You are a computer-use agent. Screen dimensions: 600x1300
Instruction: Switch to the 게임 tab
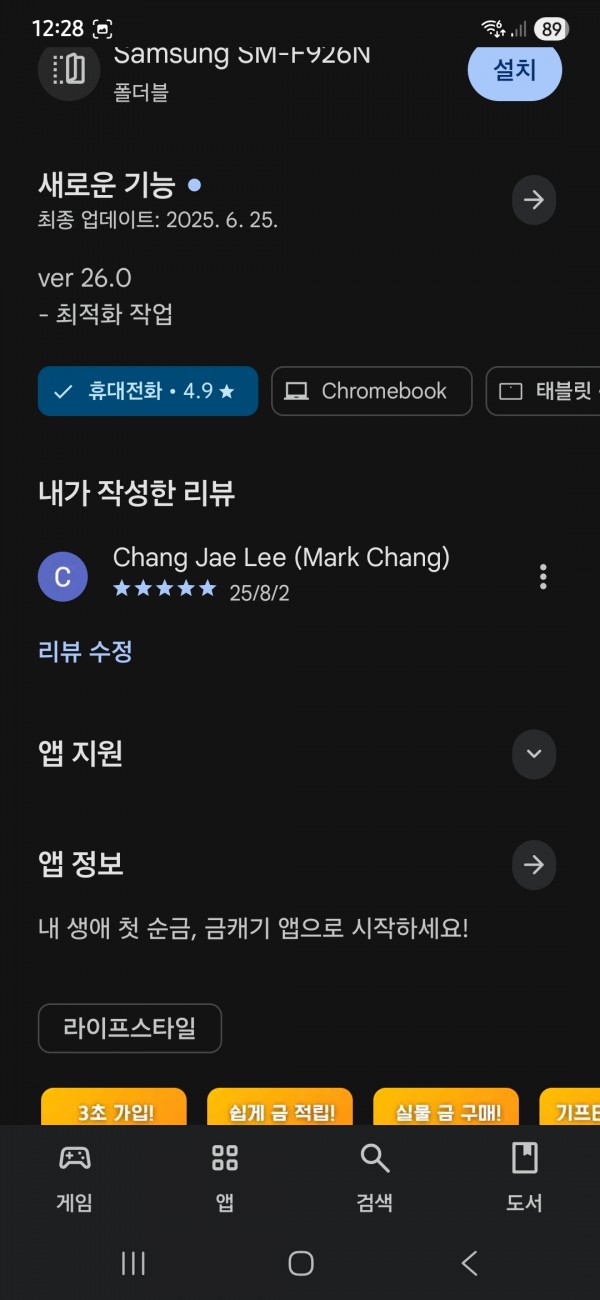75,1178
